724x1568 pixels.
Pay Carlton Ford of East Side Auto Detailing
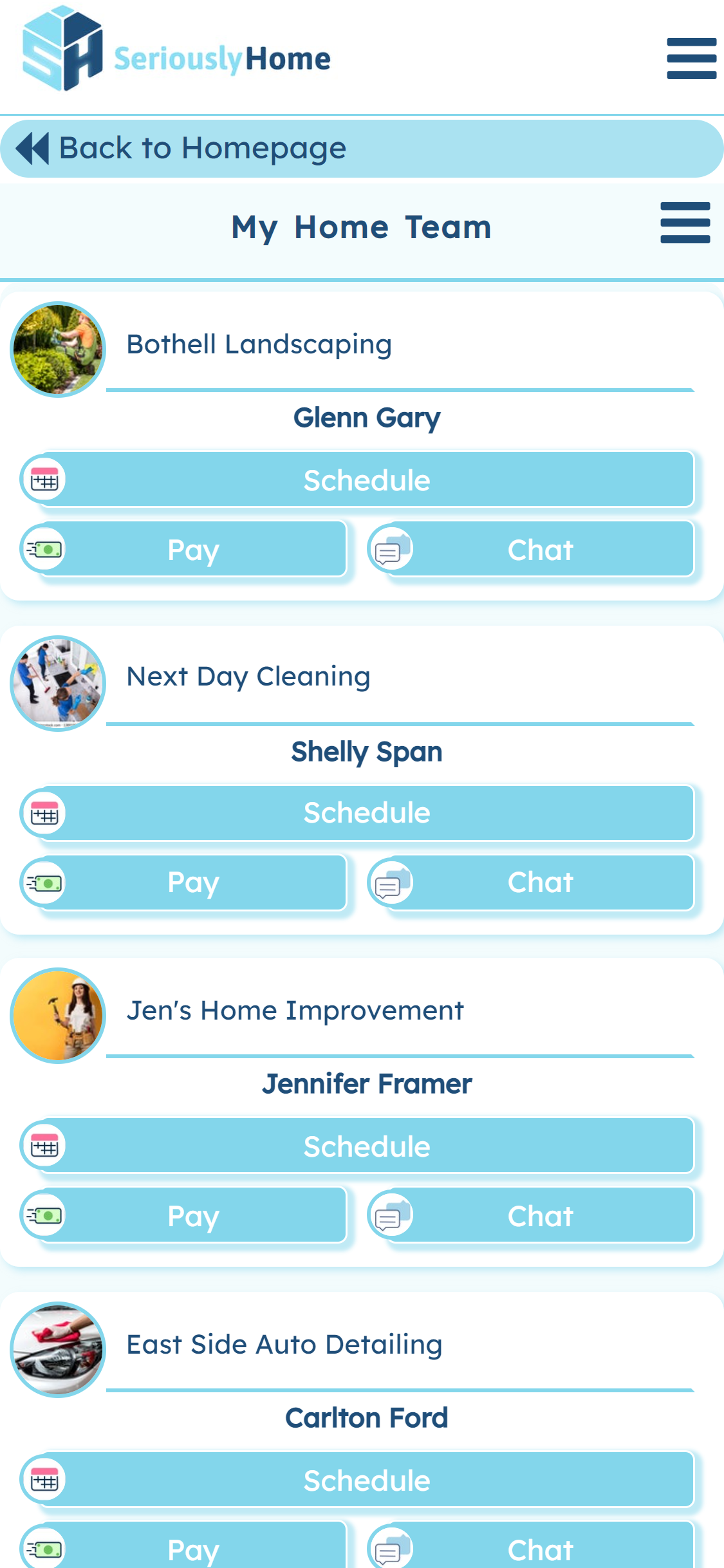[x=193, y=1547]
